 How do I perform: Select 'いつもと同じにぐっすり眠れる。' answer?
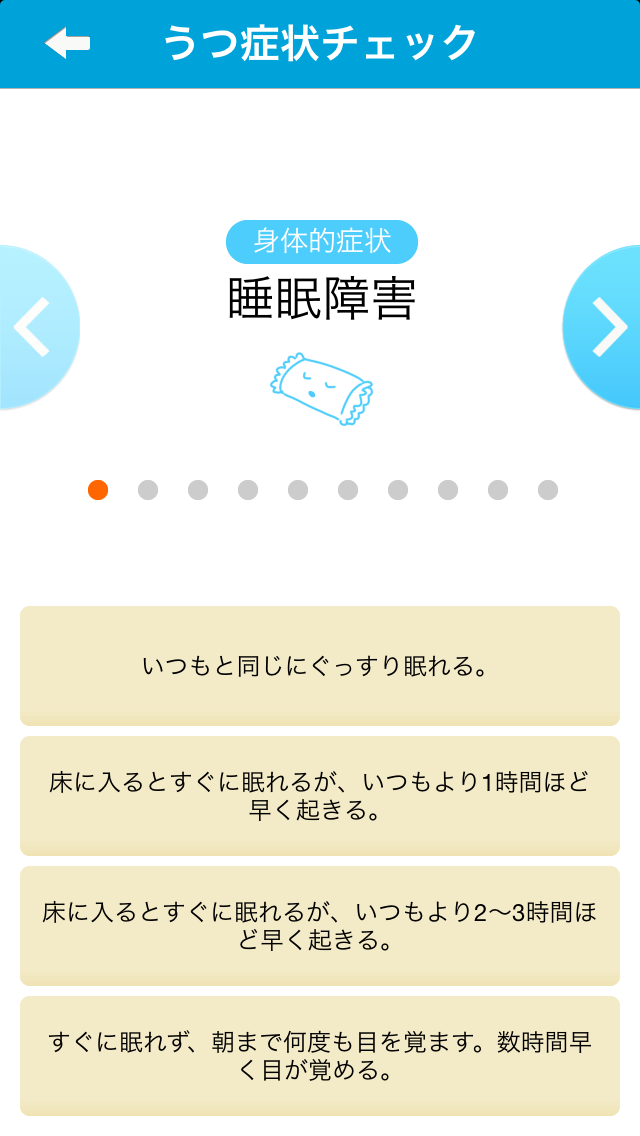[320, 666]
